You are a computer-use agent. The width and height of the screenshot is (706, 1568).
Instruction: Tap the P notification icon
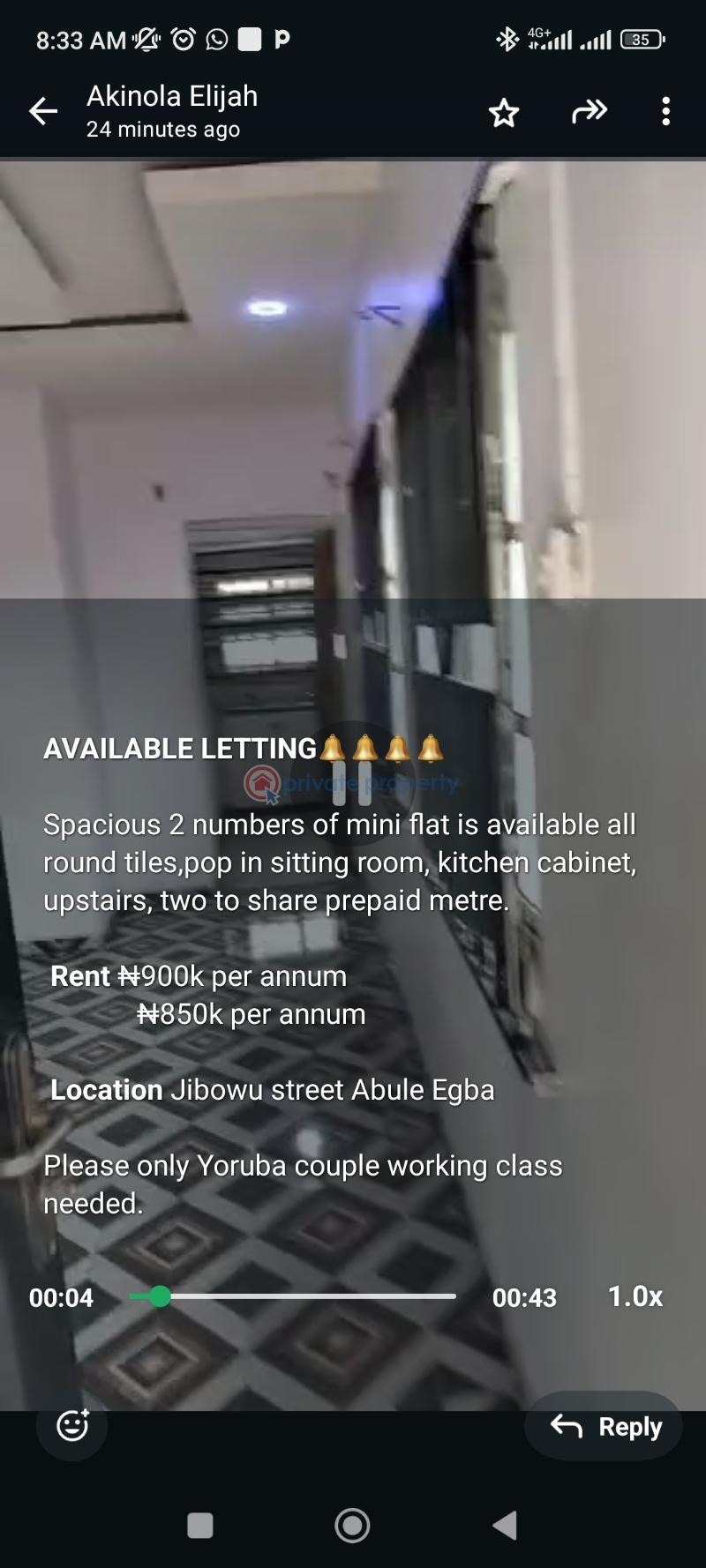282,40
